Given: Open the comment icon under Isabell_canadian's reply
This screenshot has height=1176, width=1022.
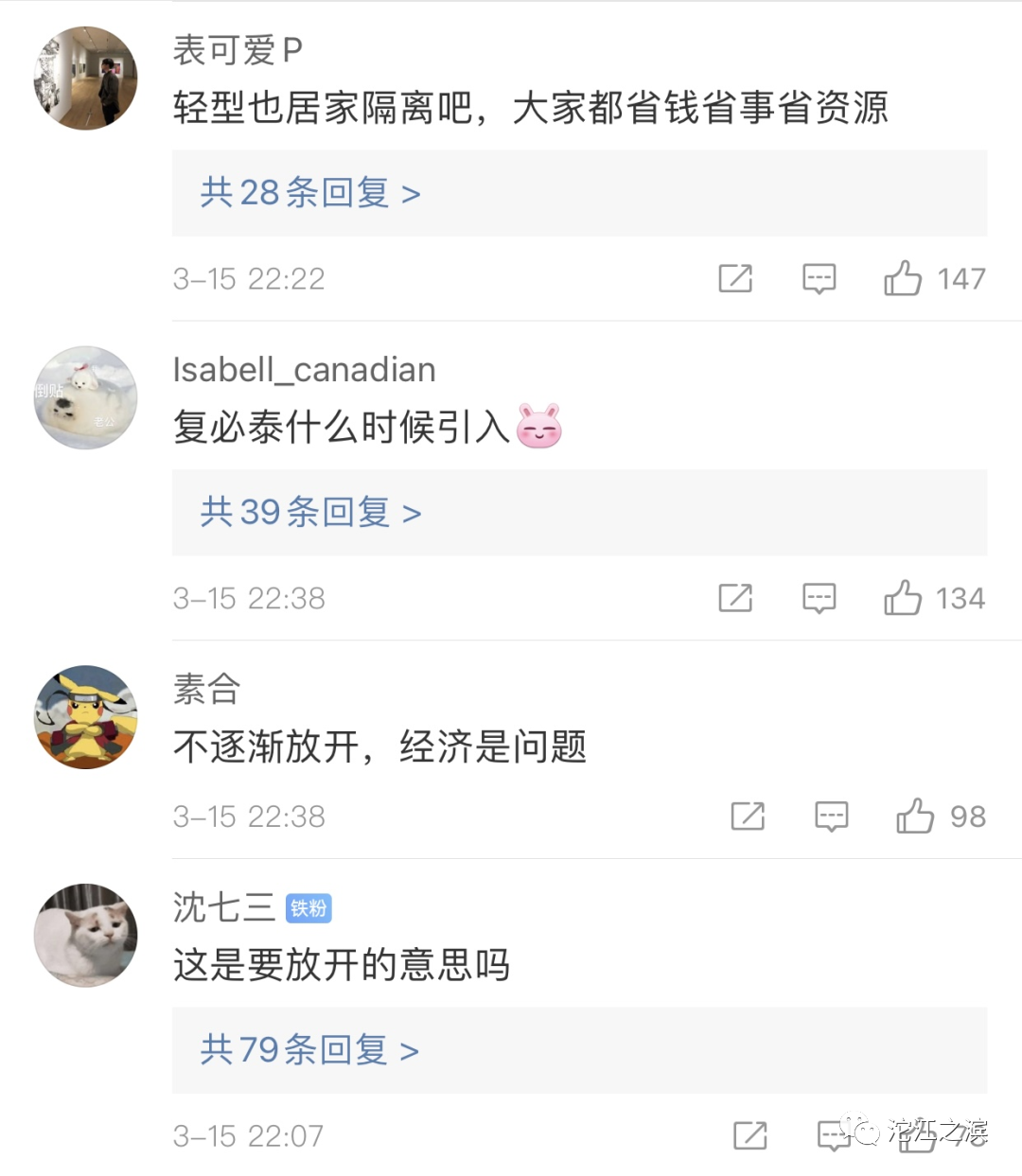Looking at the screenshot, I should click(819, 598).
